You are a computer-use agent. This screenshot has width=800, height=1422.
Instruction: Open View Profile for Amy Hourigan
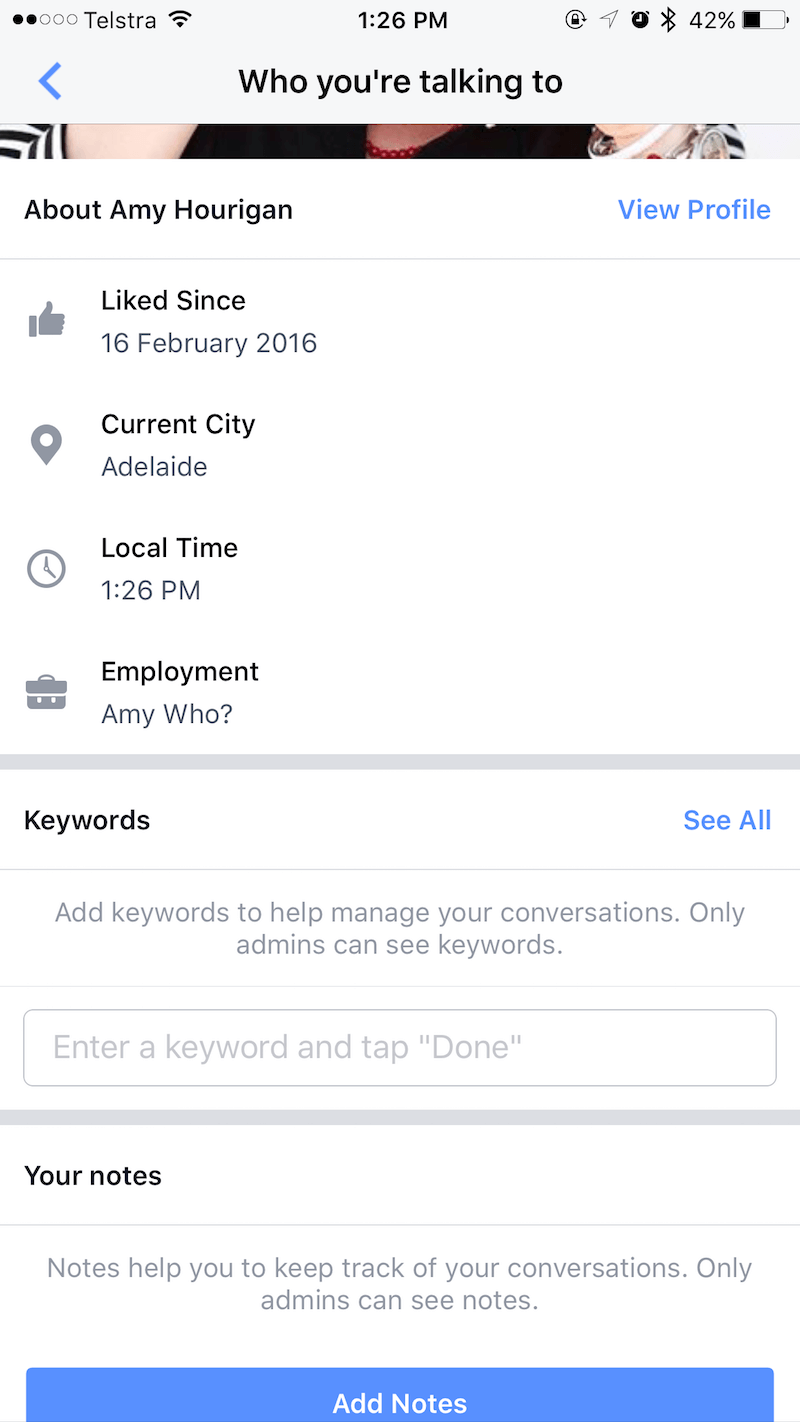694,210
